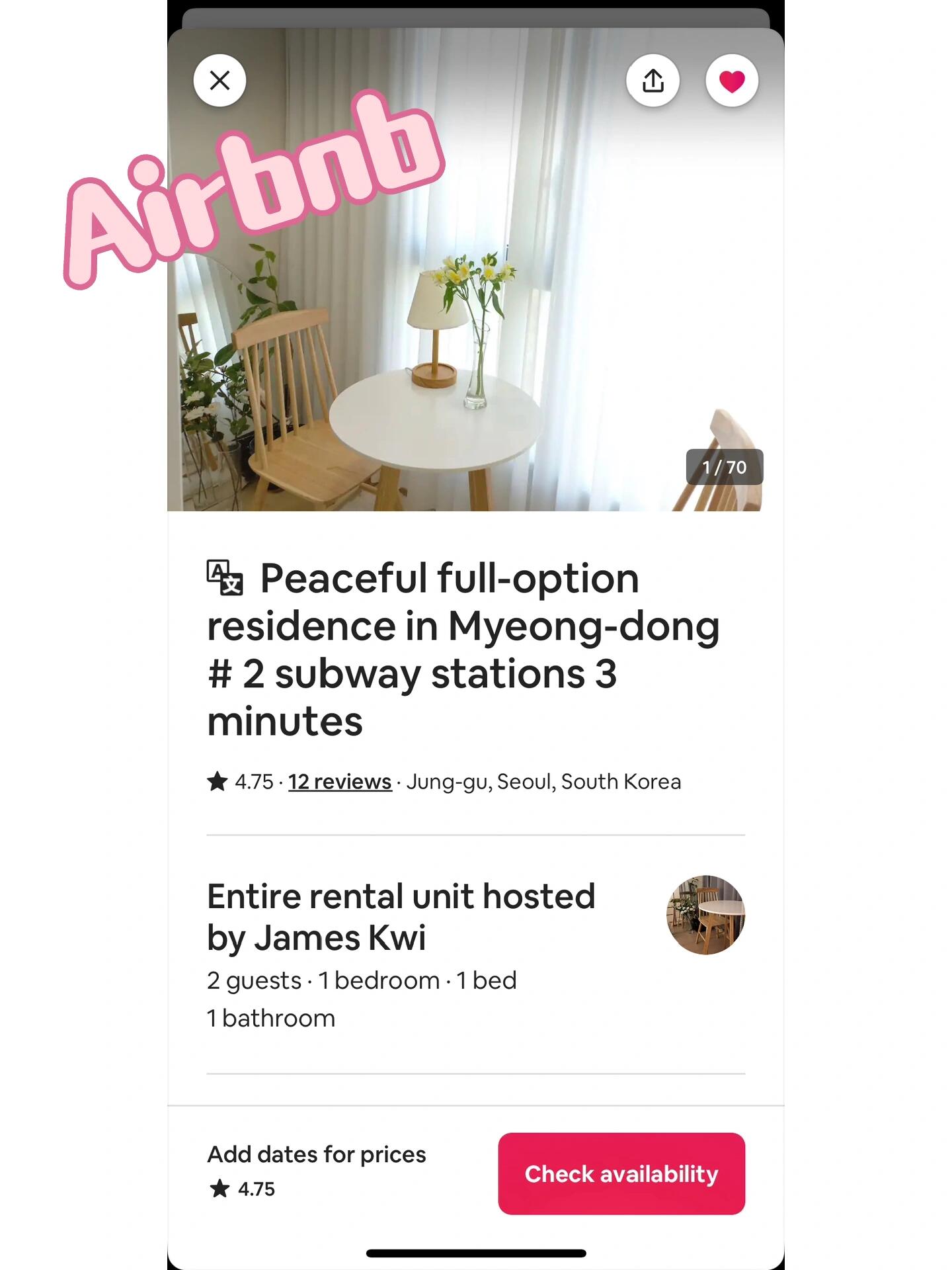This screenshot has height=1270, width=952.
Task: Remove listing from wishlist heart
Action: point(731,81)
